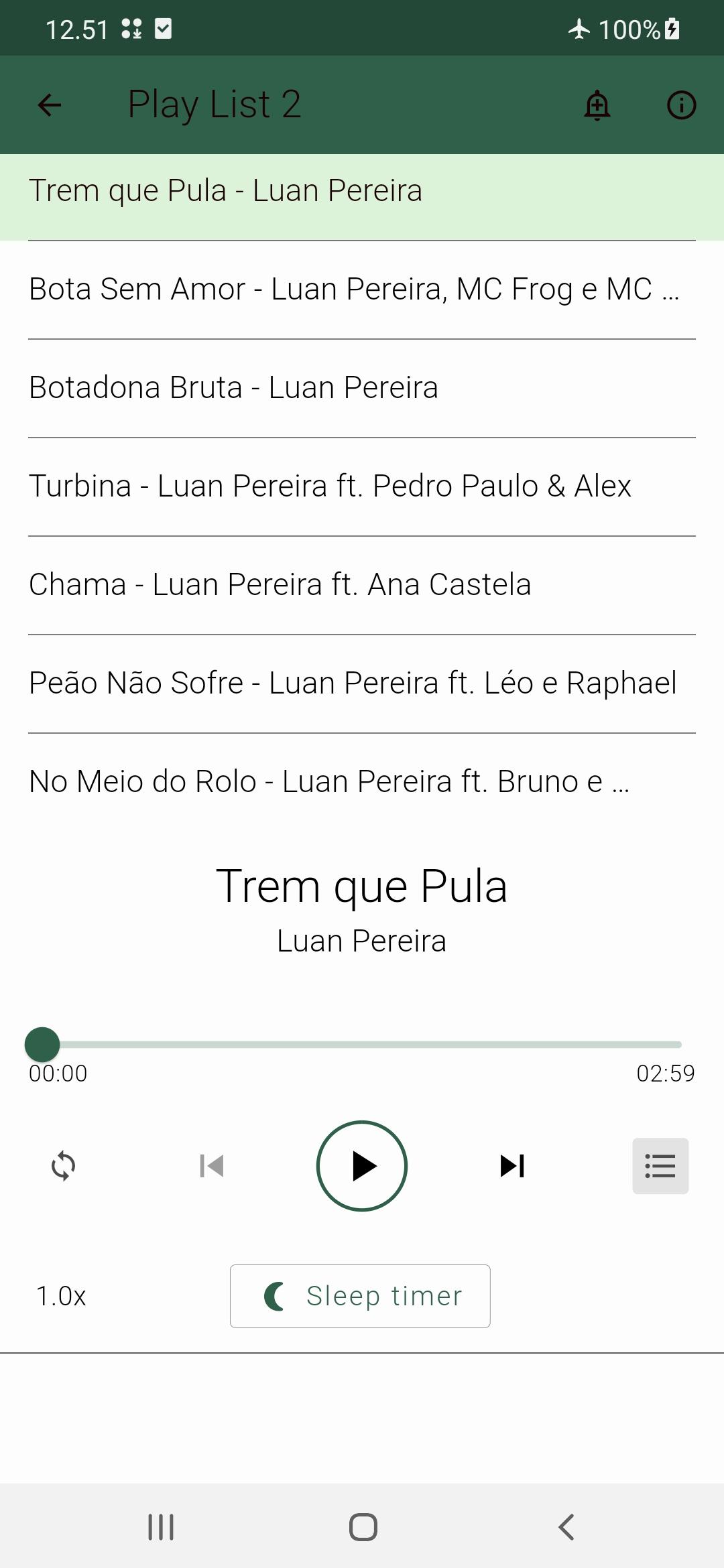The width and height of the screenshot is (724, 1568).
Task: Toggle the playlist view button
Action: [660, 1166]
